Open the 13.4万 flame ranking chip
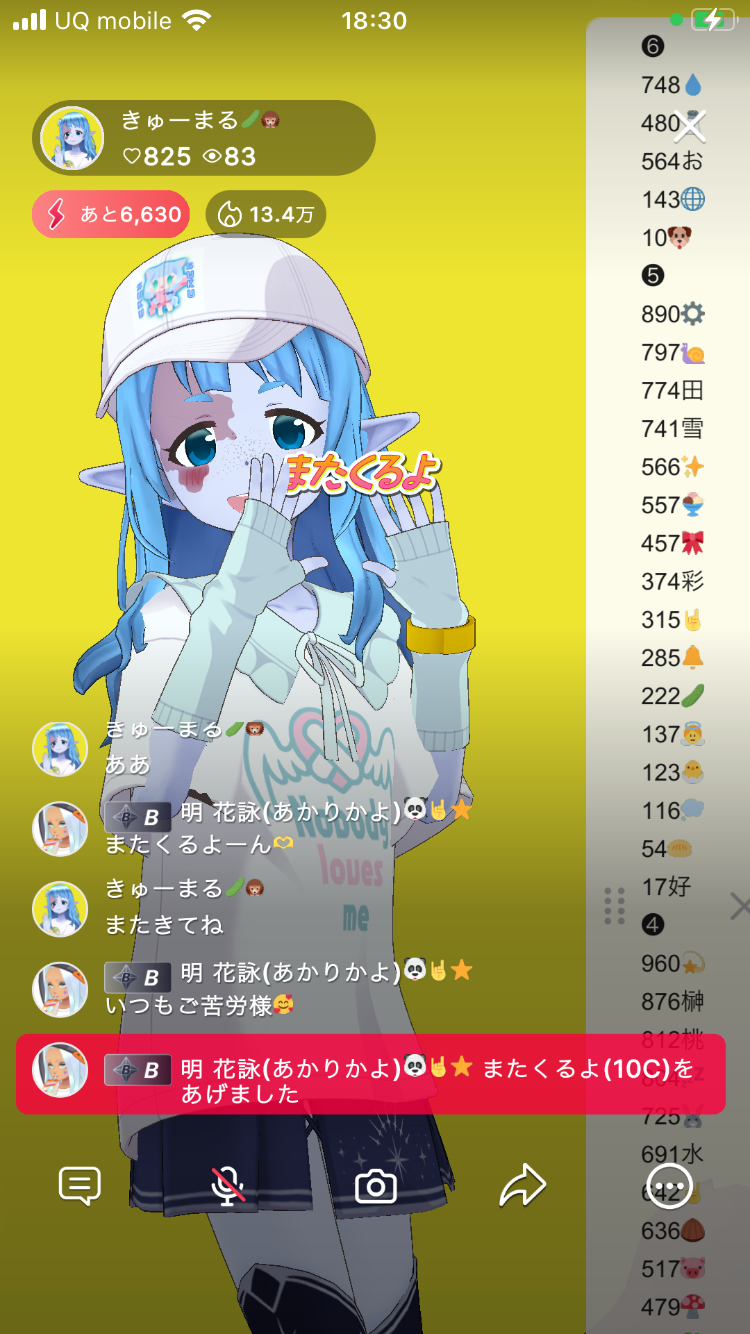750x1334 pixels. [266, 214]
